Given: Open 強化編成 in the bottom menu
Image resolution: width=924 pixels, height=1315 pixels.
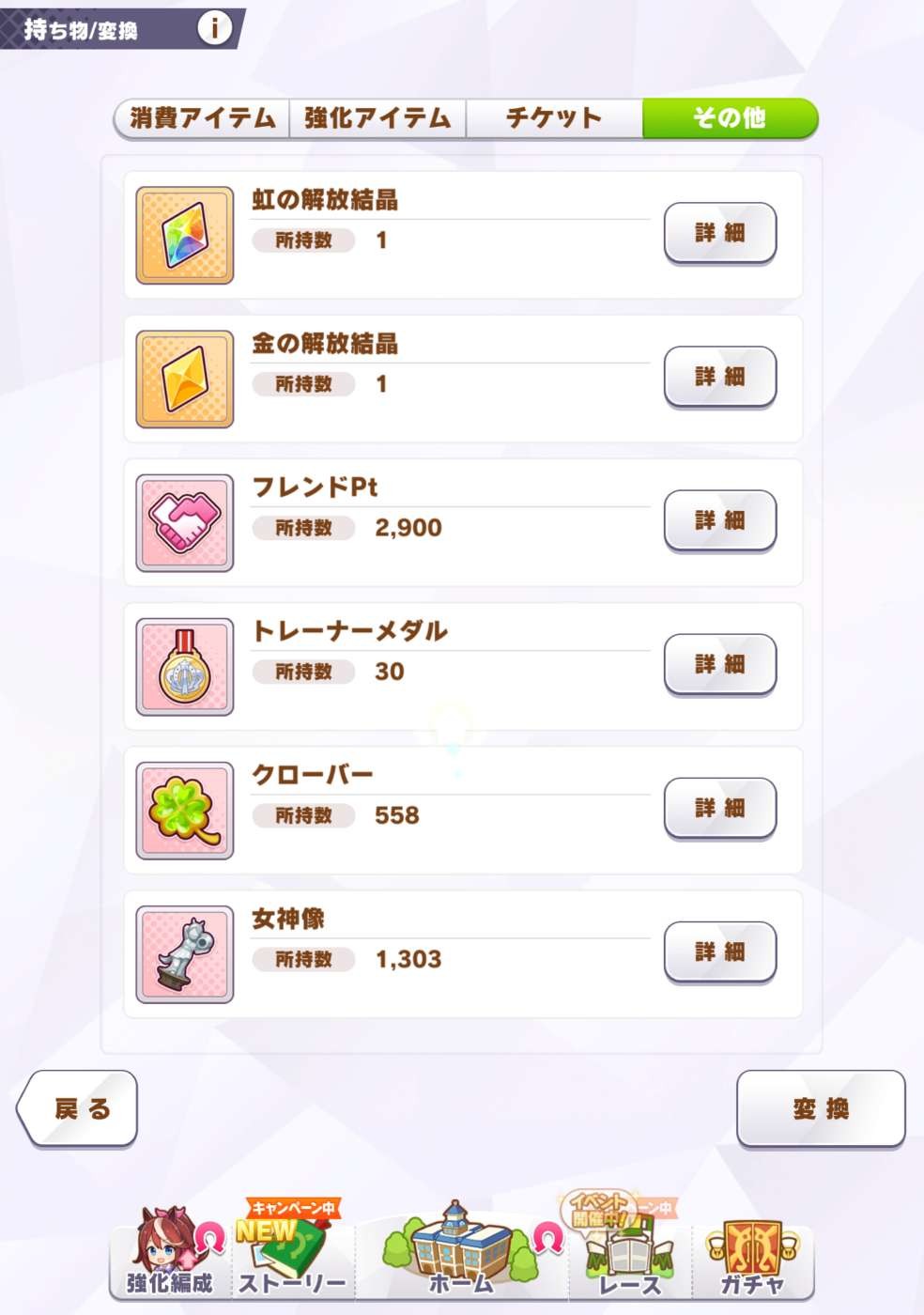Looking at the screenshot, I should click(x=170, y=1254).
